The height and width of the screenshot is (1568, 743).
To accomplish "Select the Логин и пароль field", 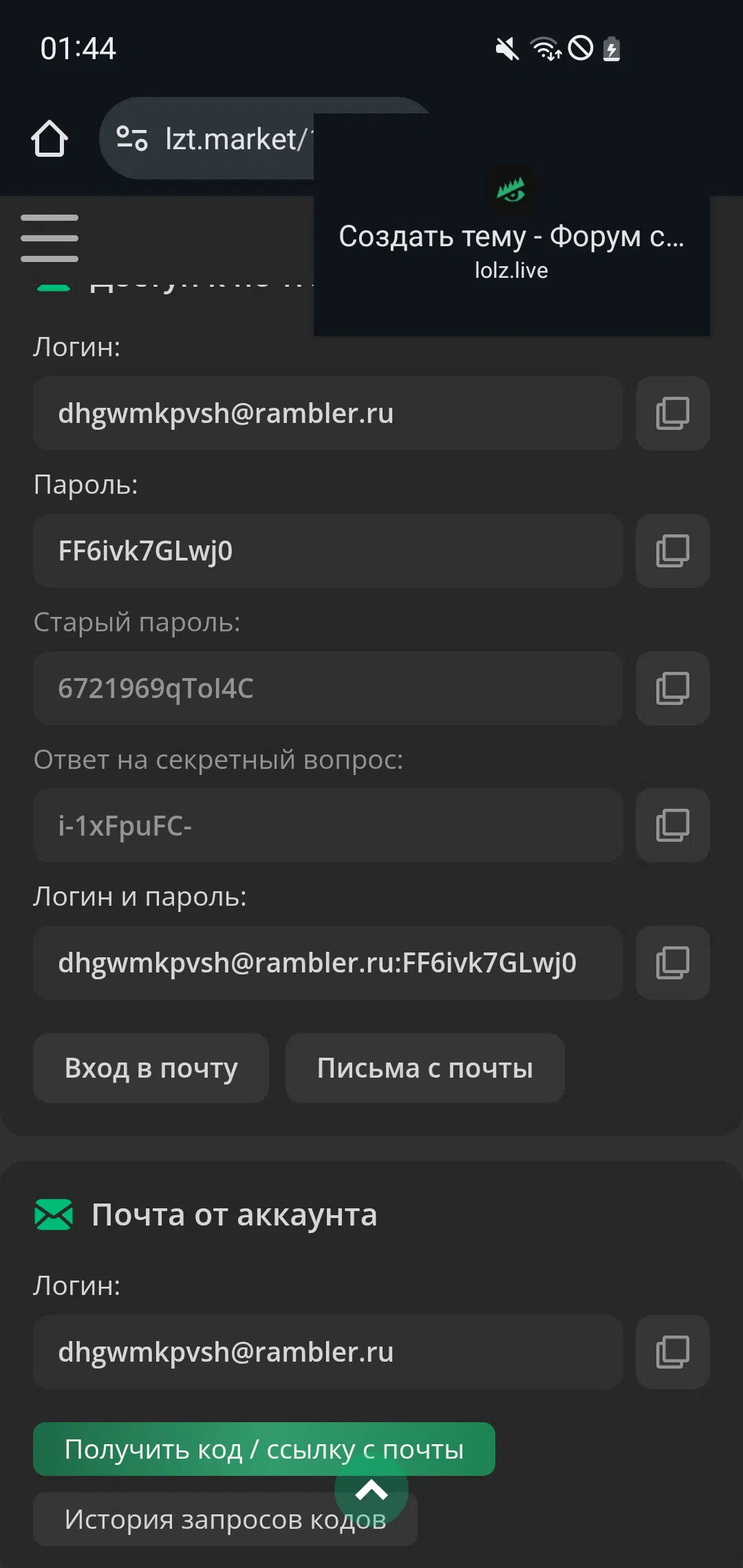I will [x=328, y=963].
